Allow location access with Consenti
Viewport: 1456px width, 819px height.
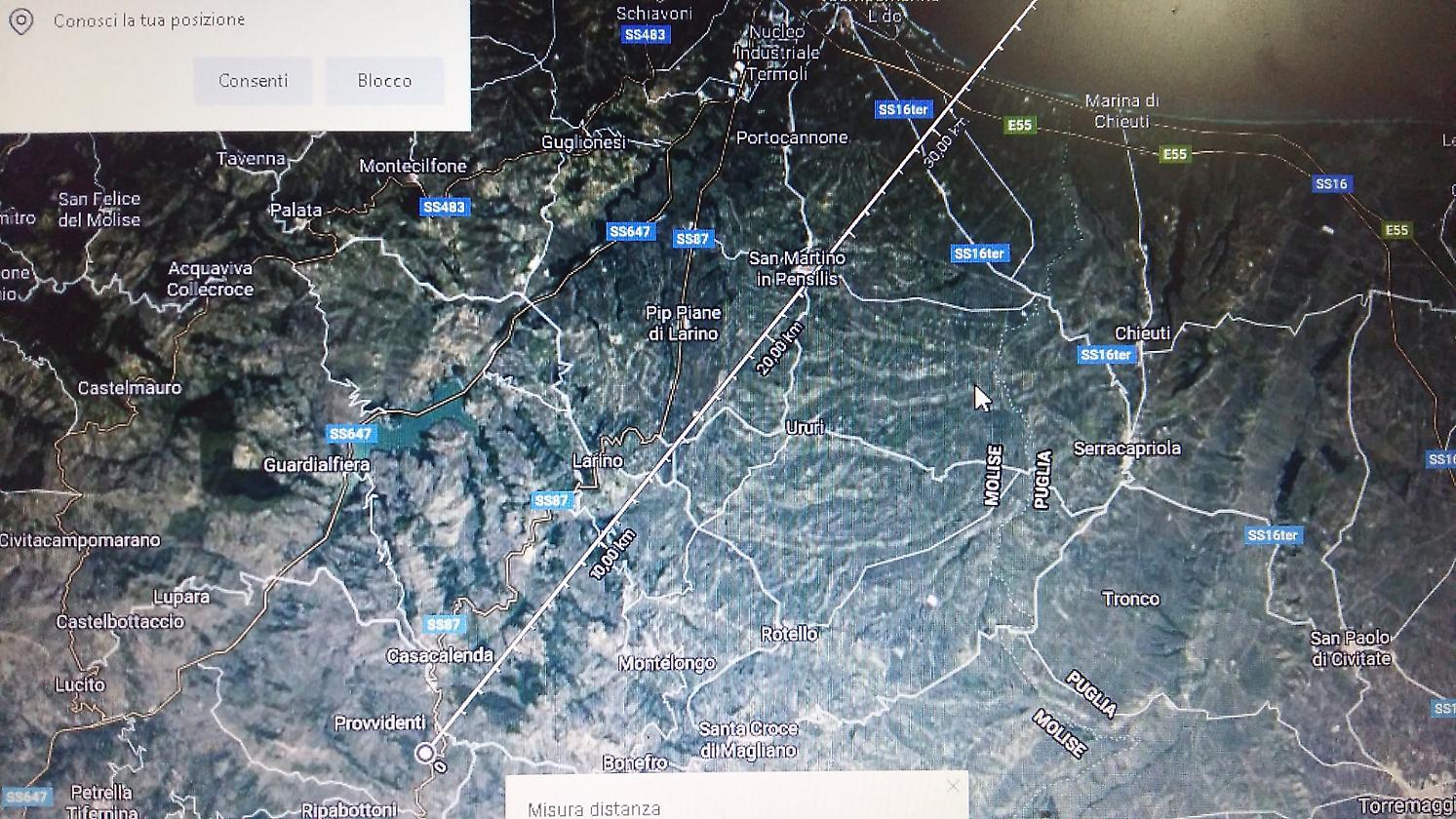(253, 81)
